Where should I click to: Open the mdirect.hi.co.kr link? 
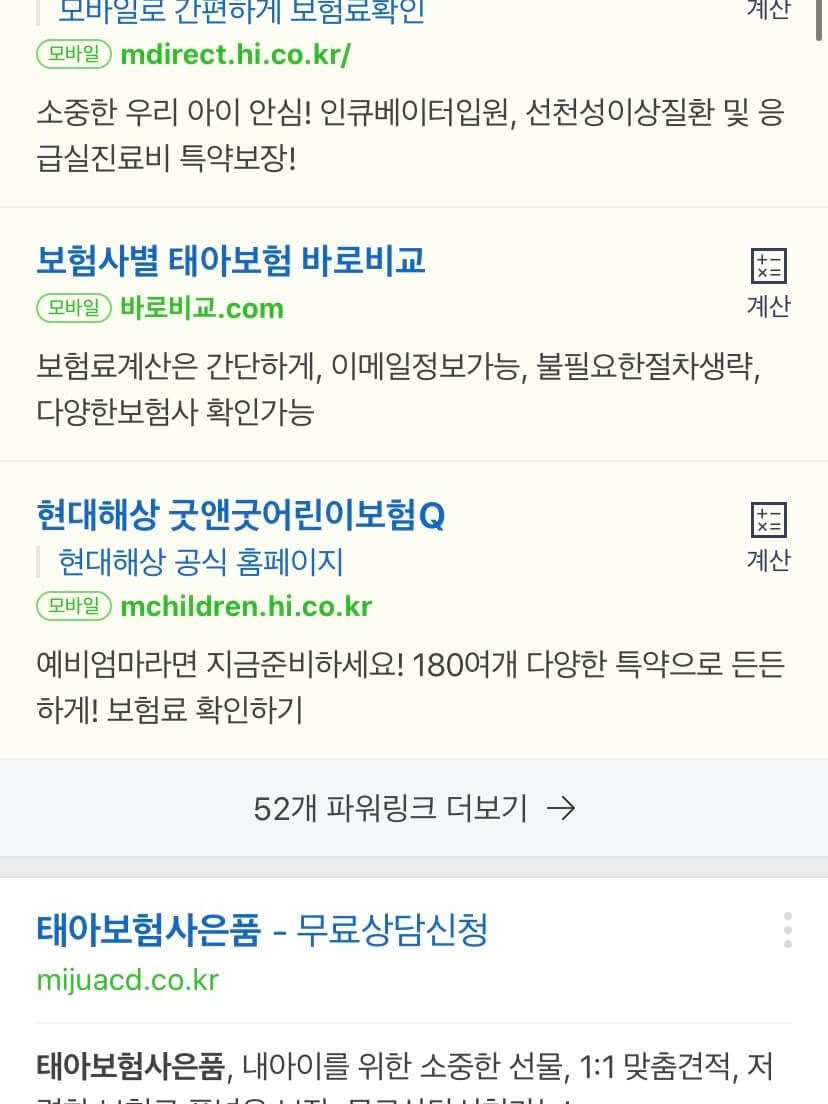click(234, 54)
